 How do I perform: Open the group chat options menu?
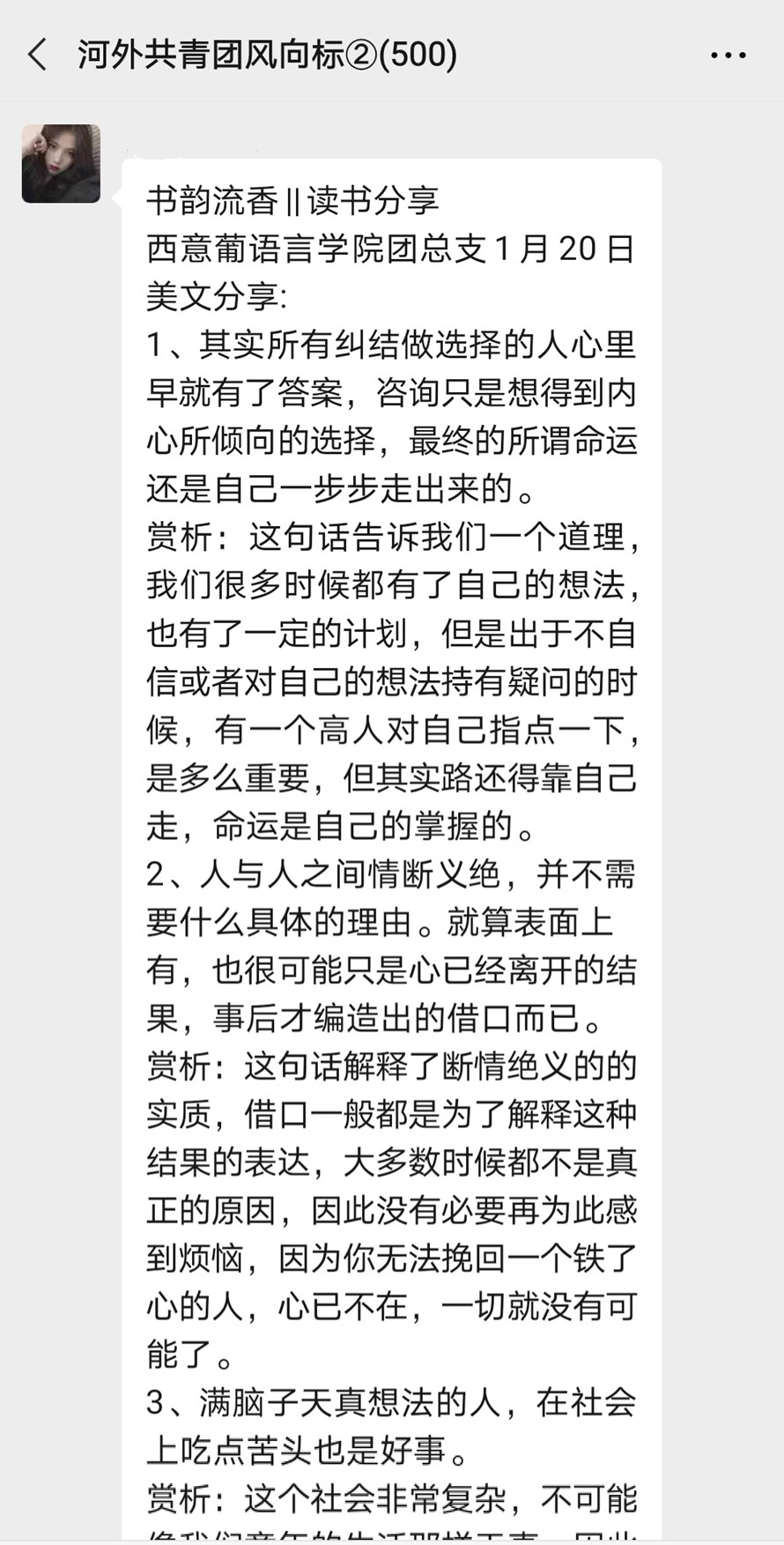click(728, 56)
